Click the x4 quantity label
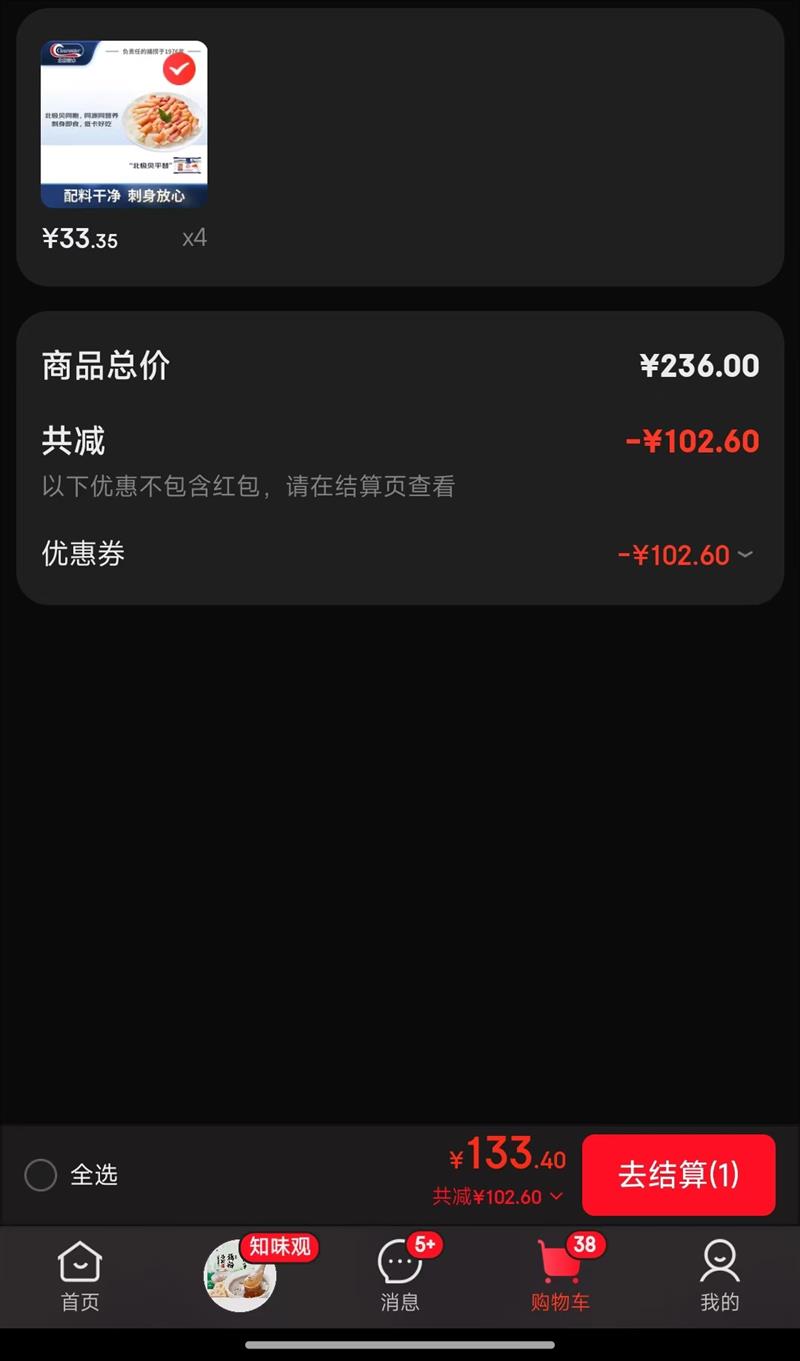This screenshot has height=1361, width=800. point(195,238)
